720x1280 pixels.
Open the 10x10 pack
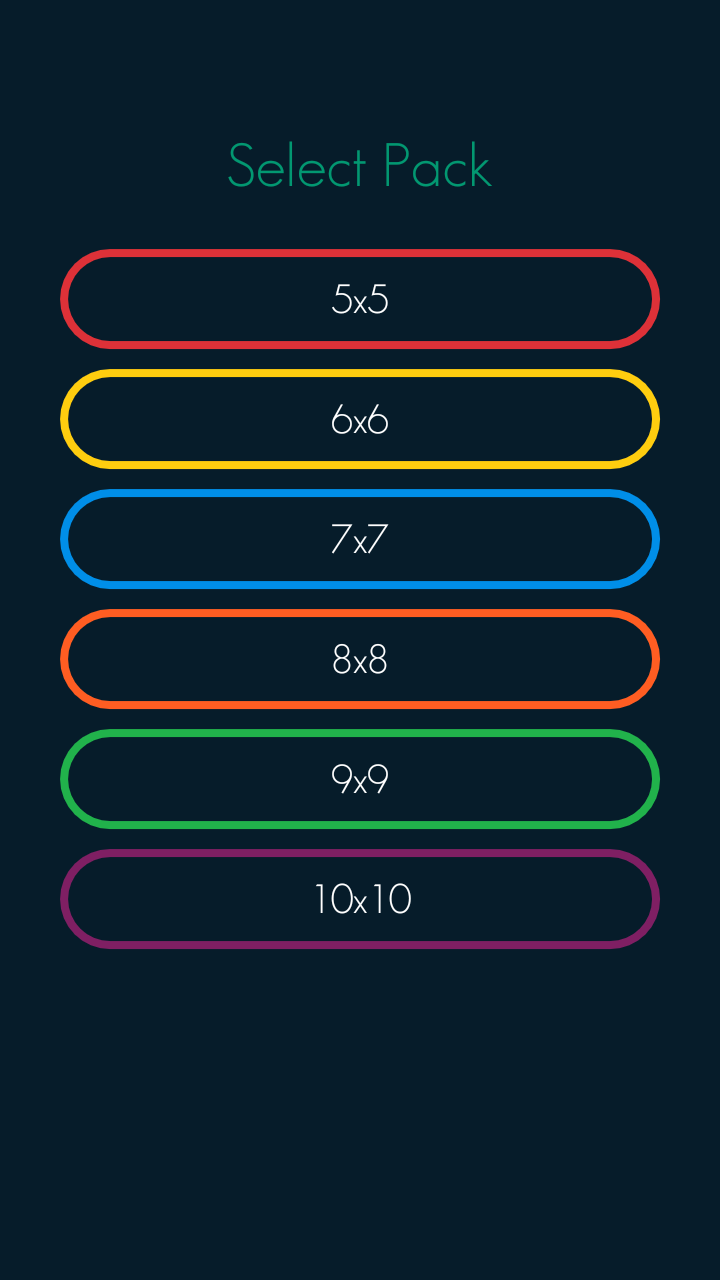click(360, 899)
